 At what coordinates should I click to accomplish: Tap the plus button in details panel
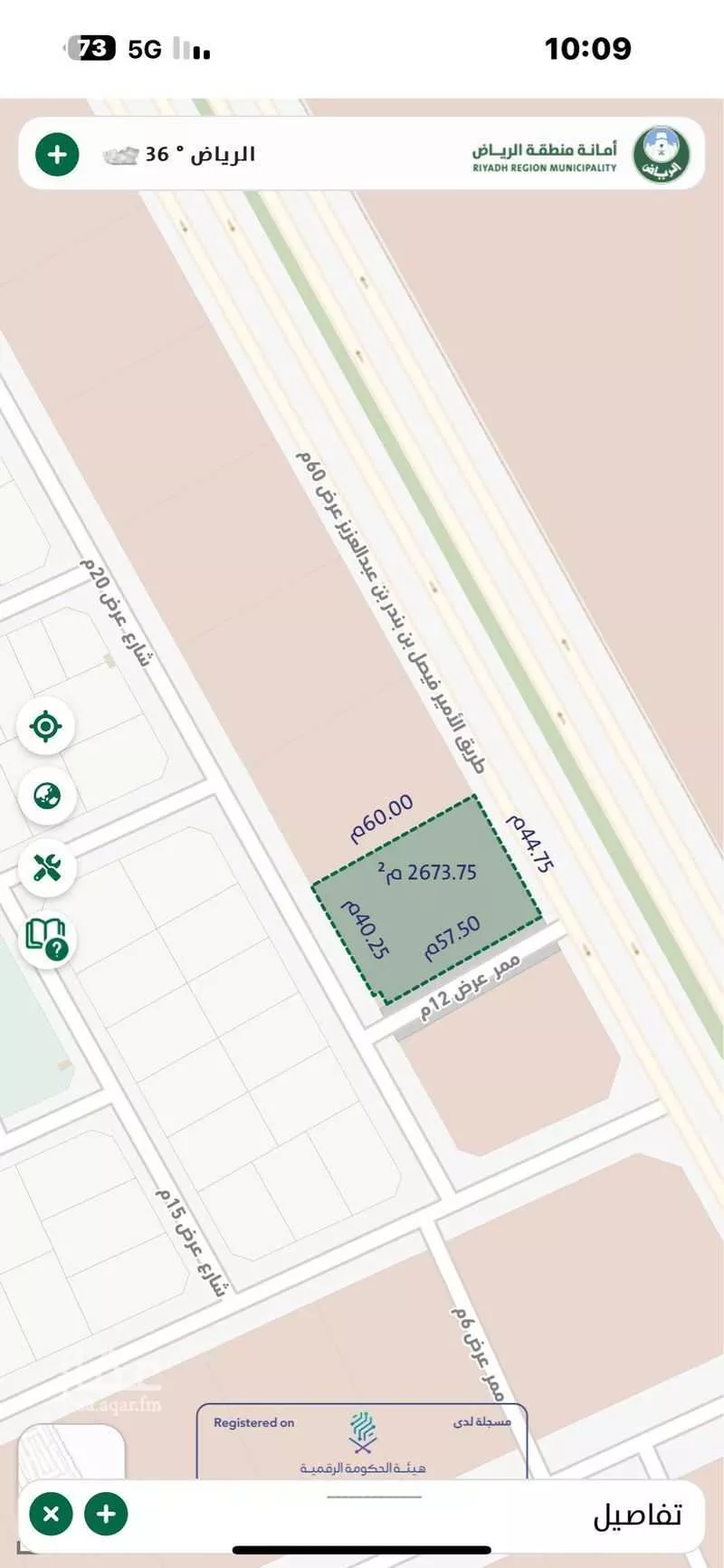tap(106, 1514)
